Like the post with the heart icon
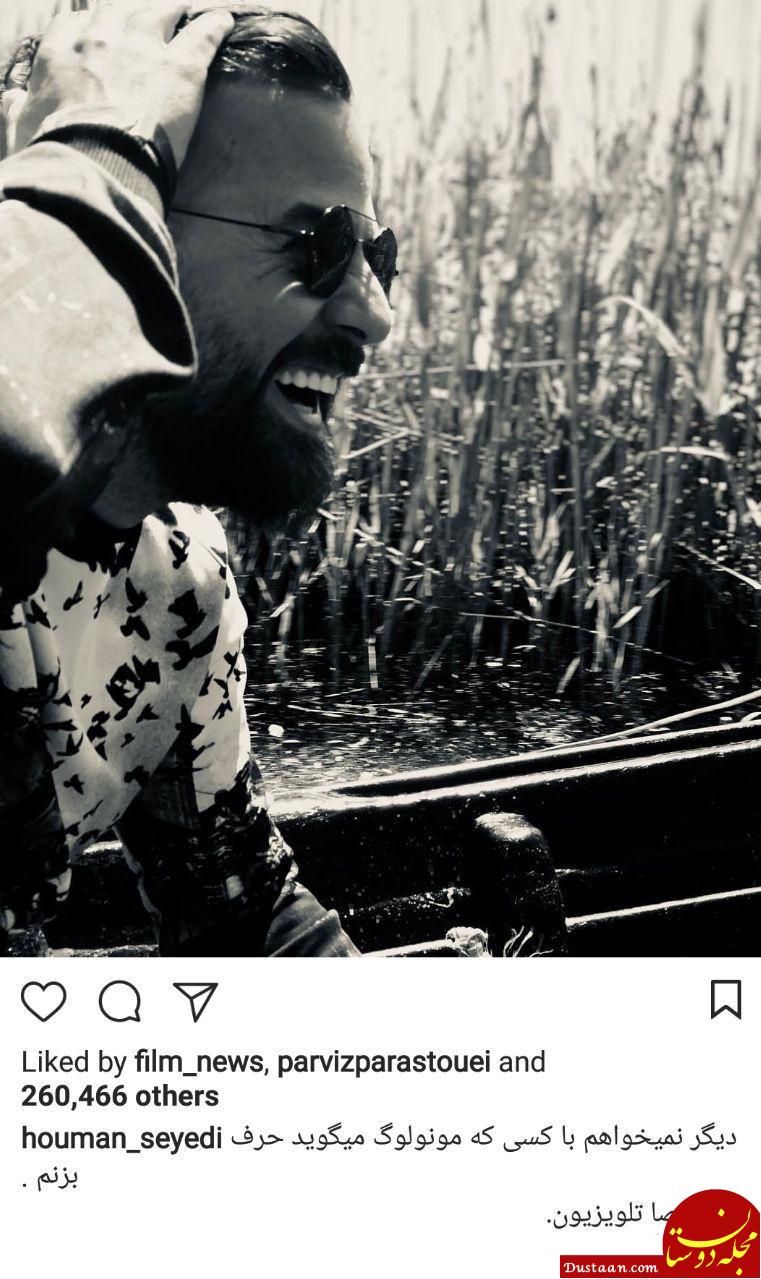 click(43, 1000)
